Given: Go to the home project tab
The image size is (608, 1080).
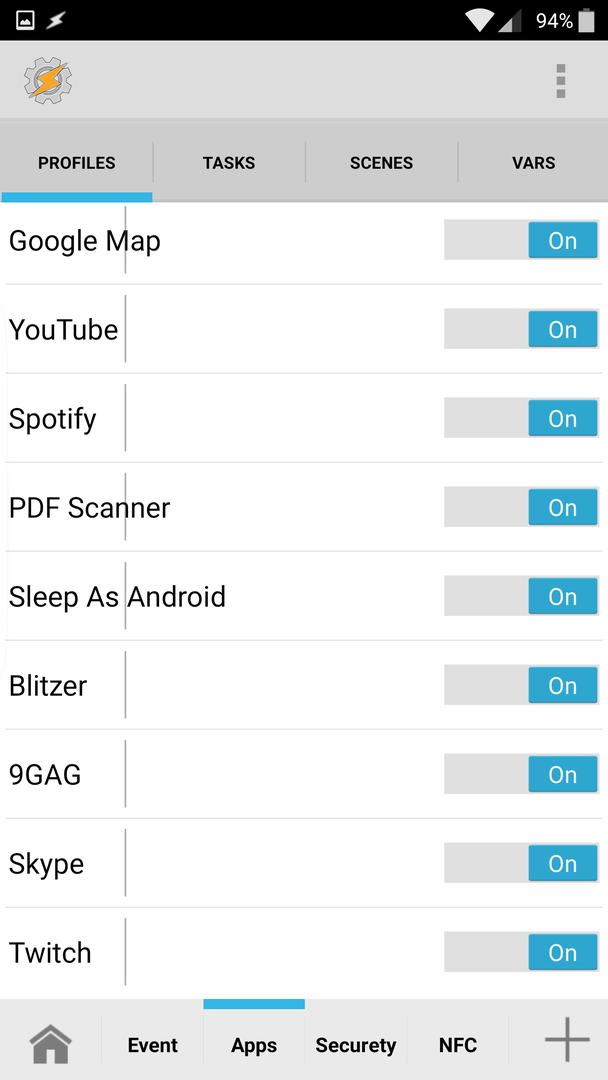Looking at the screenshot, I should click(x=50, y=1043).
